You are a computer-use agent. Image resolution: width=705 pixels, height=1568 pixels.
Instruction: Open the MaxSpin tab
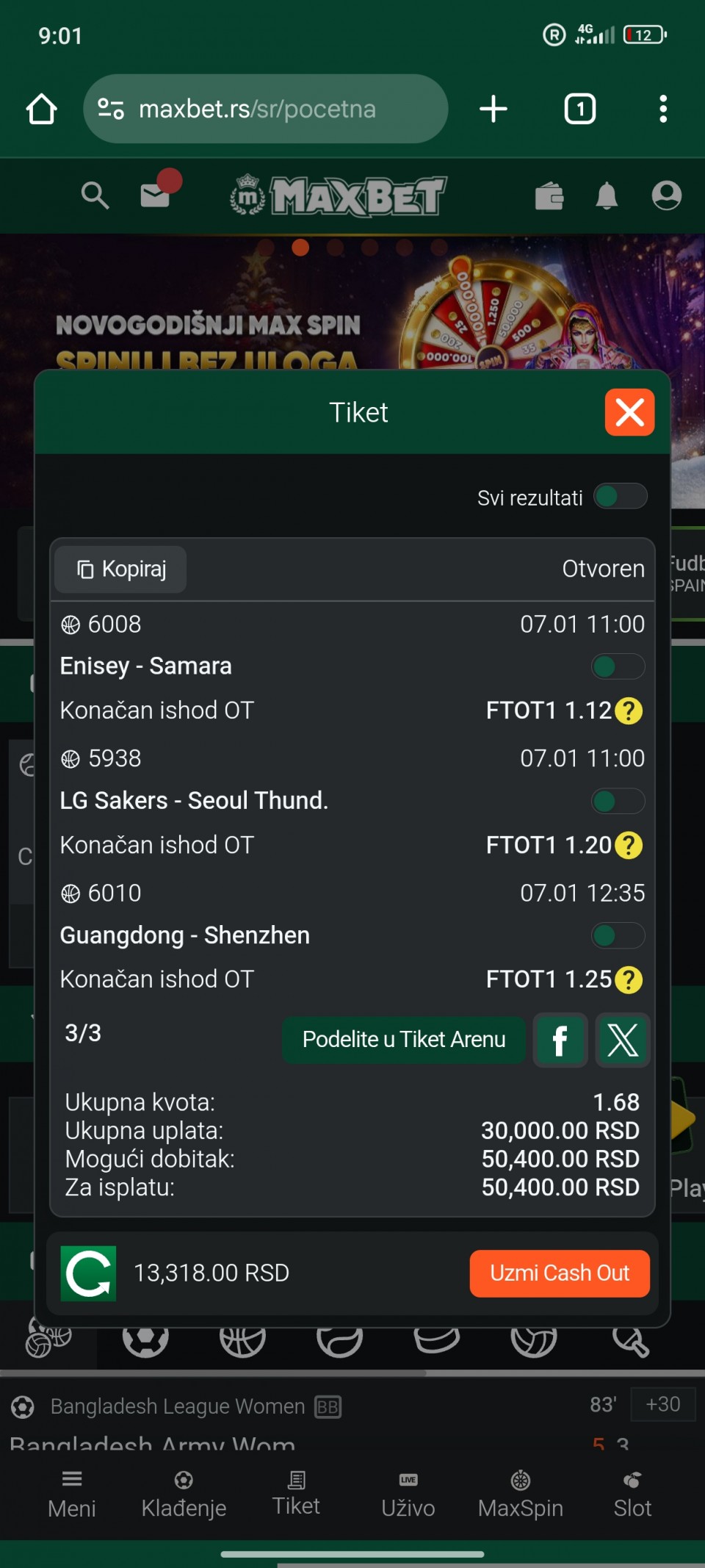[x=521, y=1494]
